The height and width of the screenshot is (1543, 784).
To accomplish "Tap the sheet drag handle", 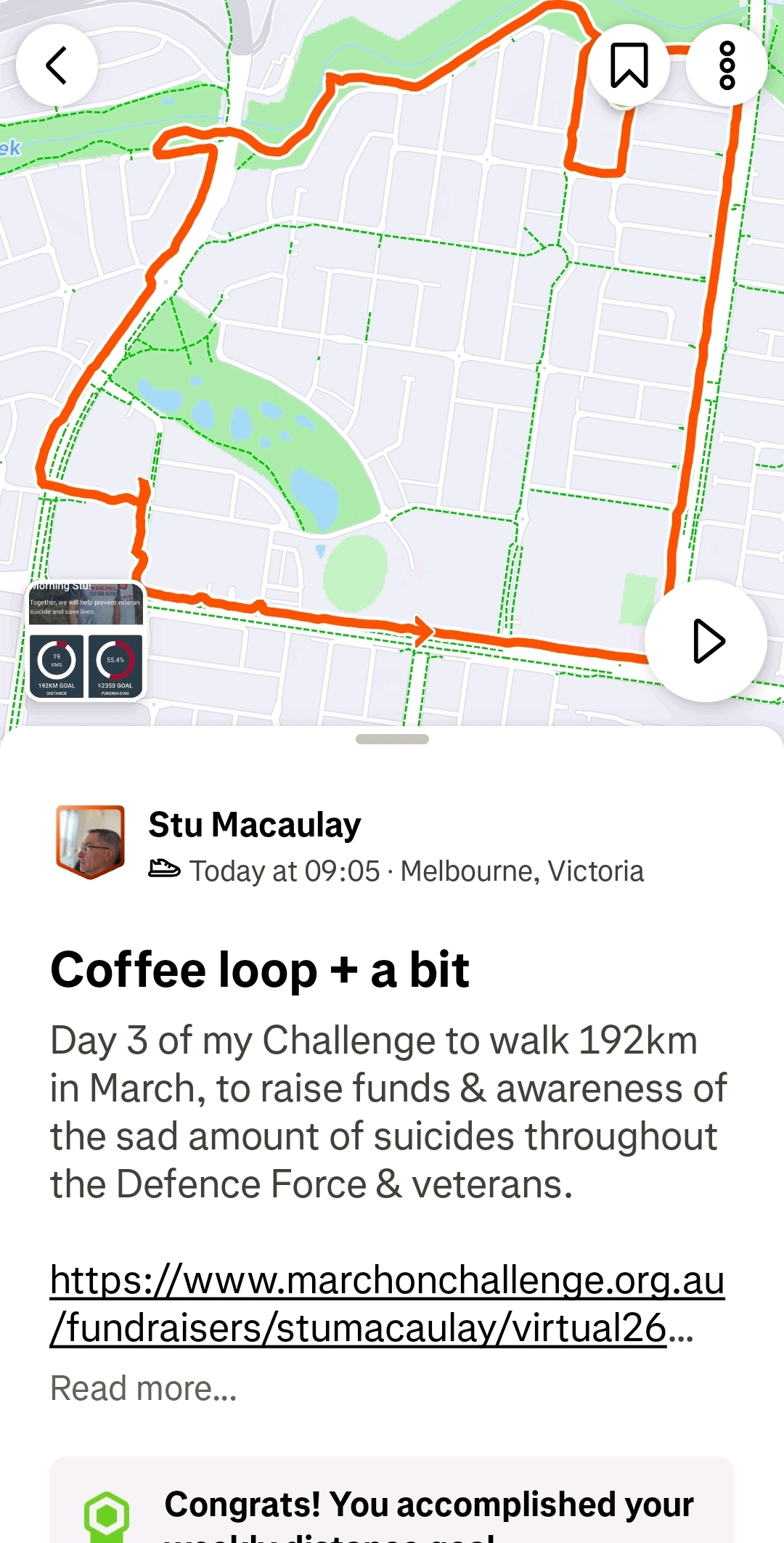I will pyautogui.click(x=392, y=739).
